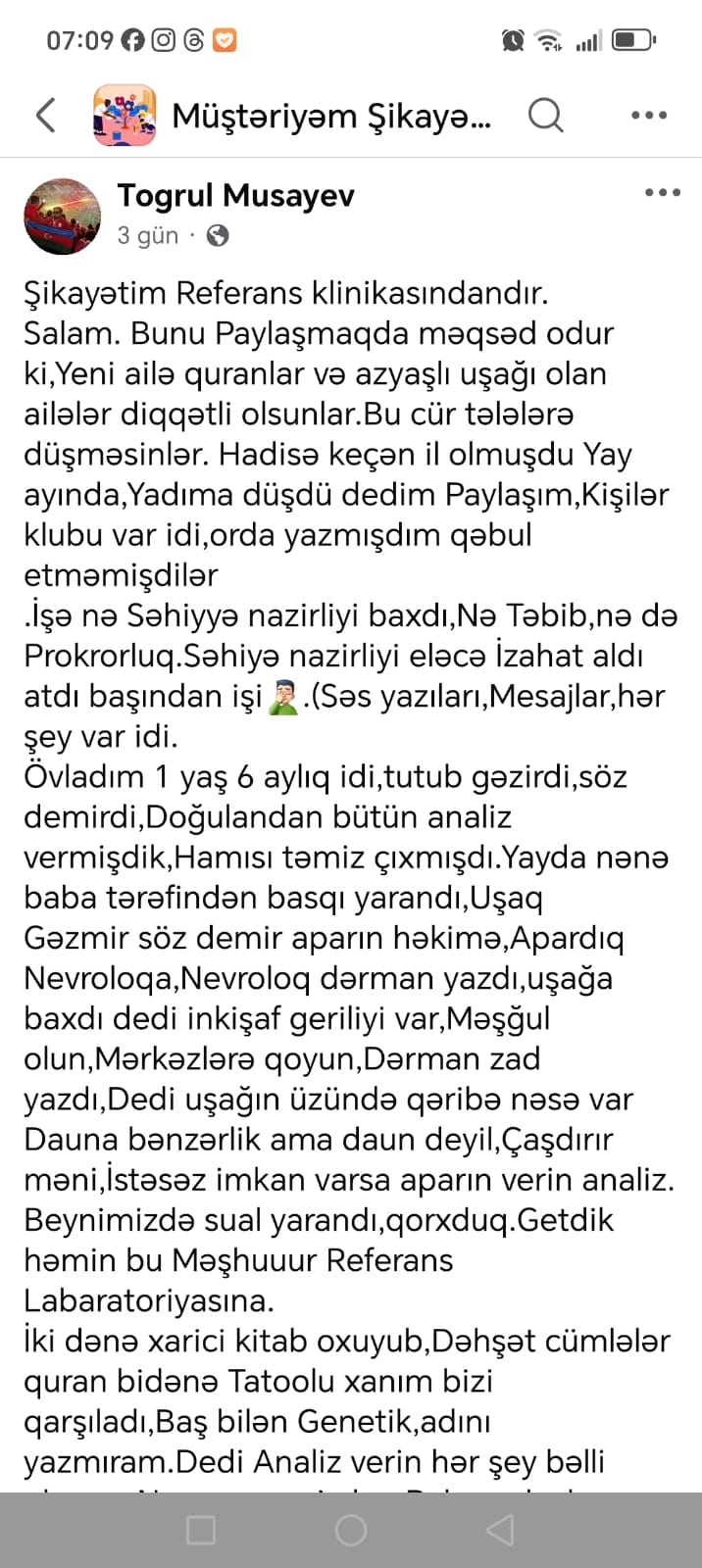This screenshot has height=1568, width=702.
Task: Open recent apps from the navigation bar
Action: pos(201,1530)
